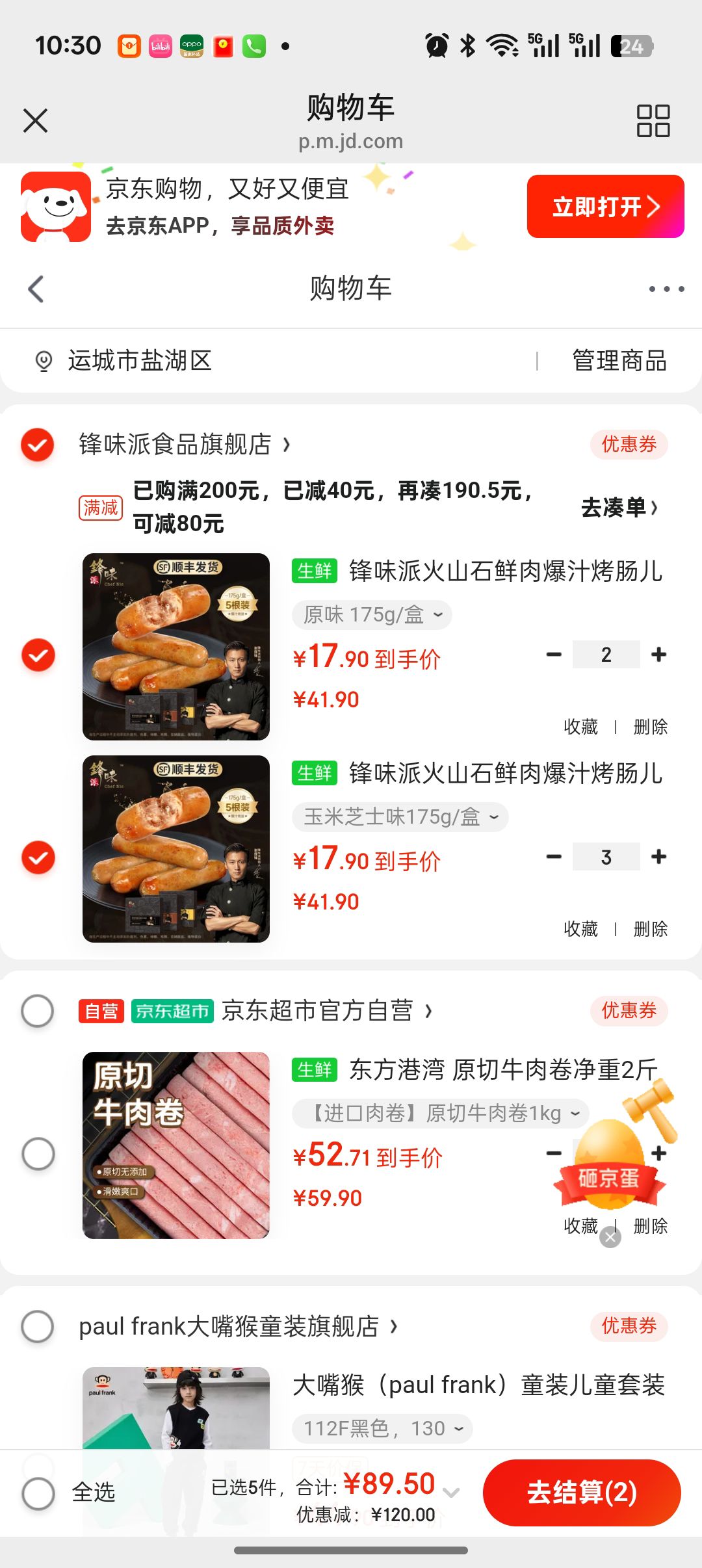This screenshot has height=1568, width=702.
Task: Tap 去凑单 to add more items
Action: click(x=619, y=507)
